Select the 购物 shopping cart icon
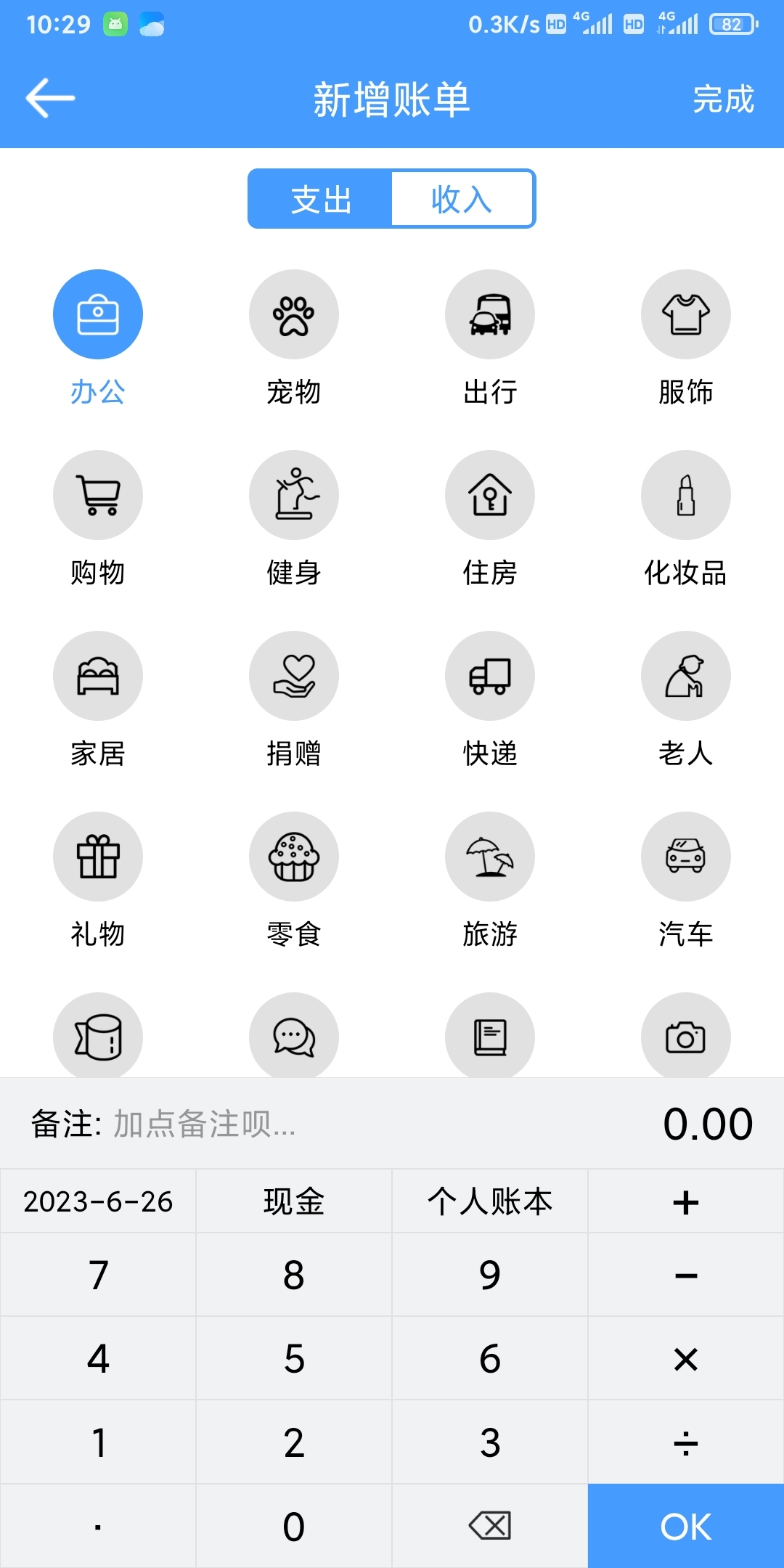 click(x=98, y=494)
